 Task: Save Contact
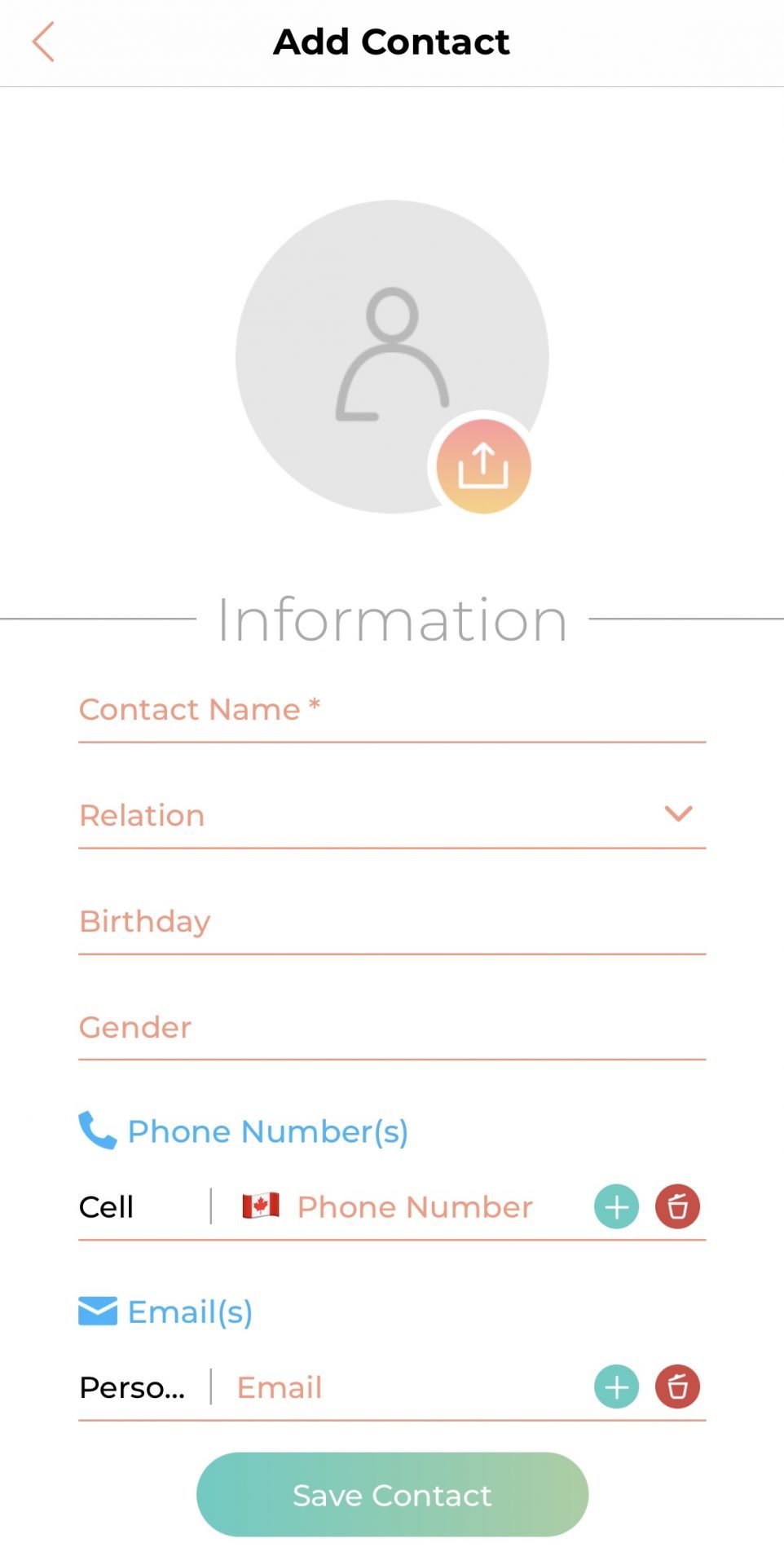point(392,1495)
